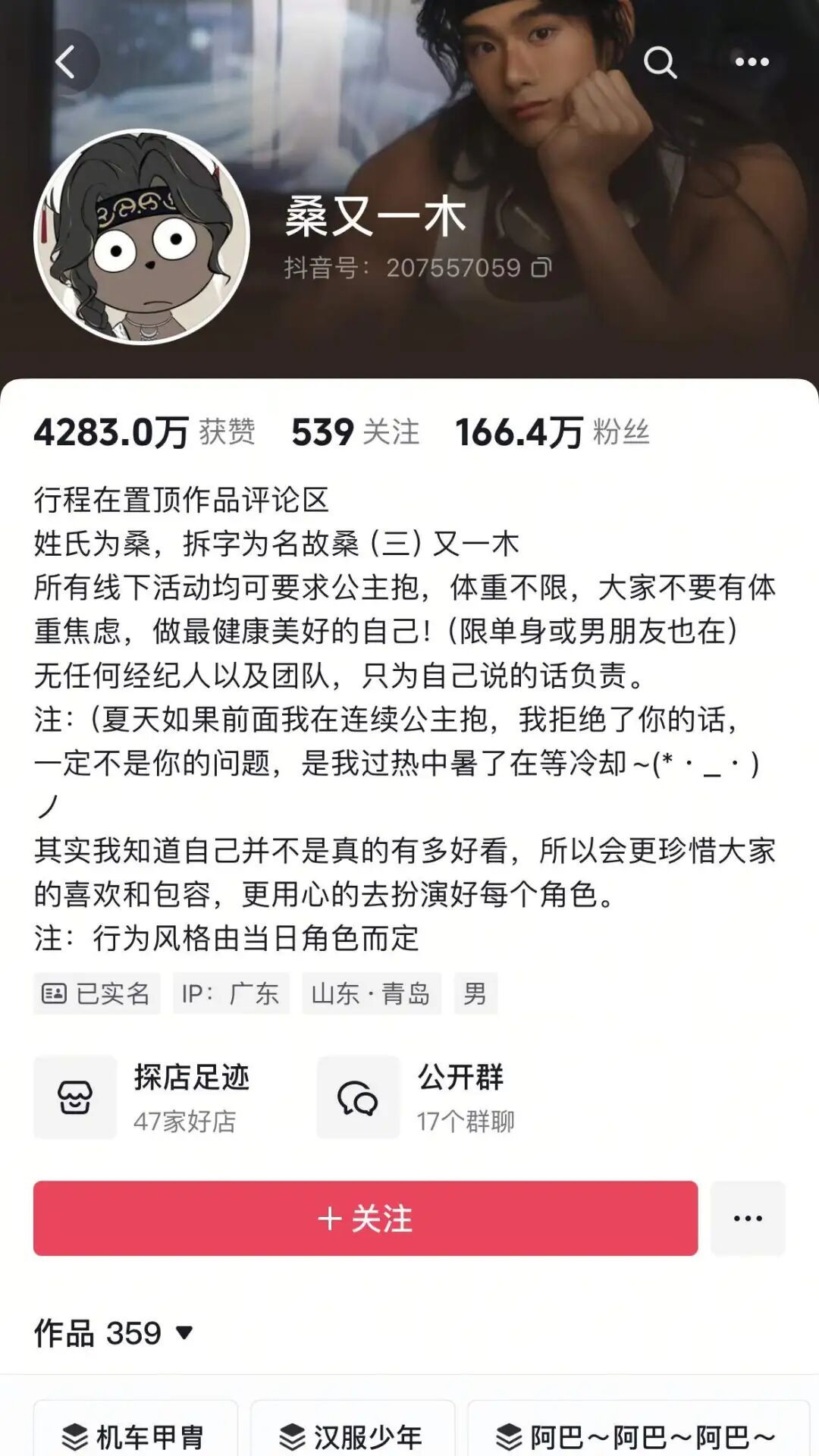Open the 166.4万 粉丝 followers list
Image resolution: width=819 pixels, height=1456 pixels.
click(x=552, y=432)
